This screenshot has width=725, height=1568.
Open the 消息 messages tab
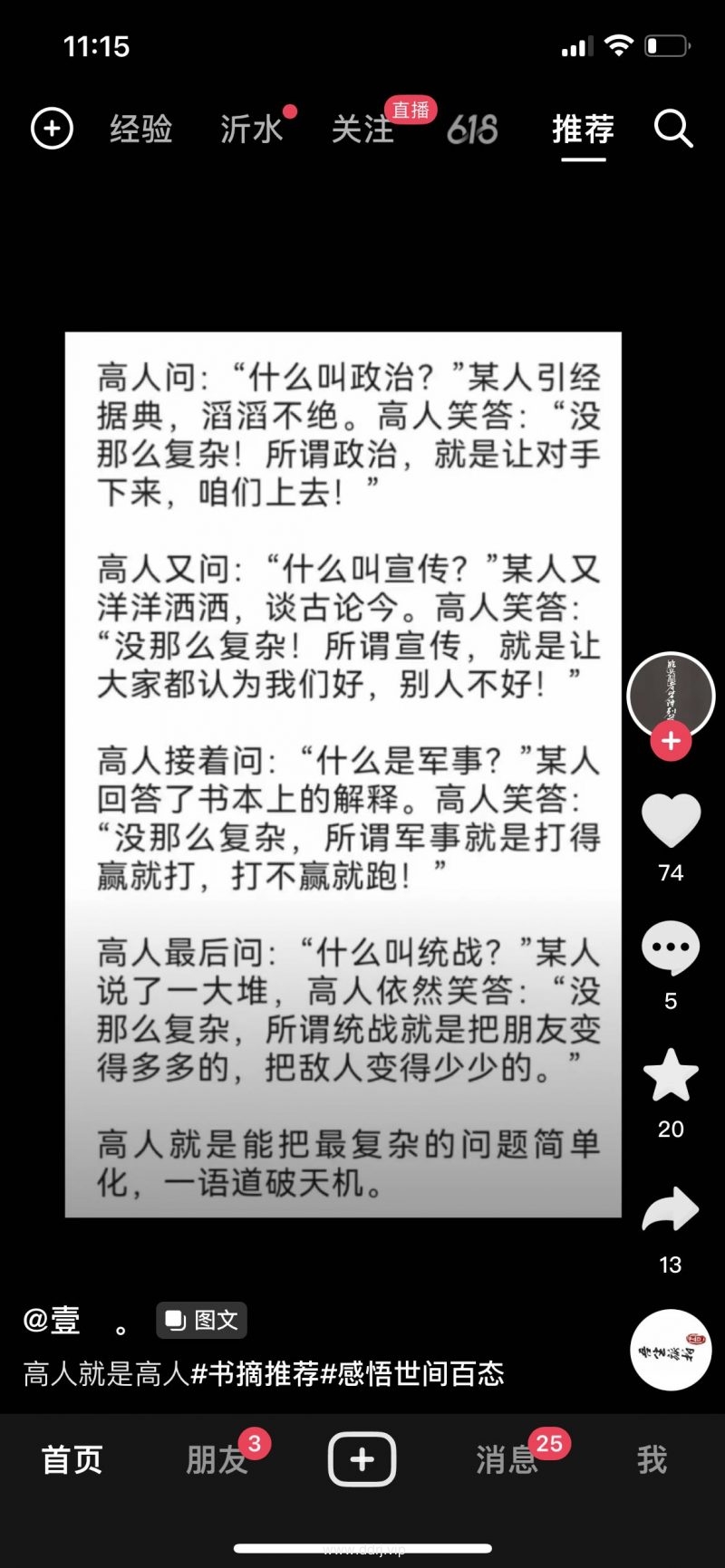pyautogui.click(x=507, y=1459)
